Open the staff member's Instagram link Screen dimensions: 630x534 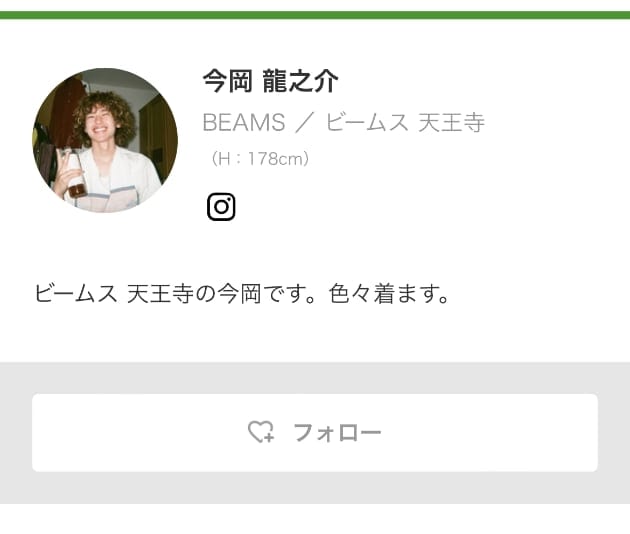[221, 207]
